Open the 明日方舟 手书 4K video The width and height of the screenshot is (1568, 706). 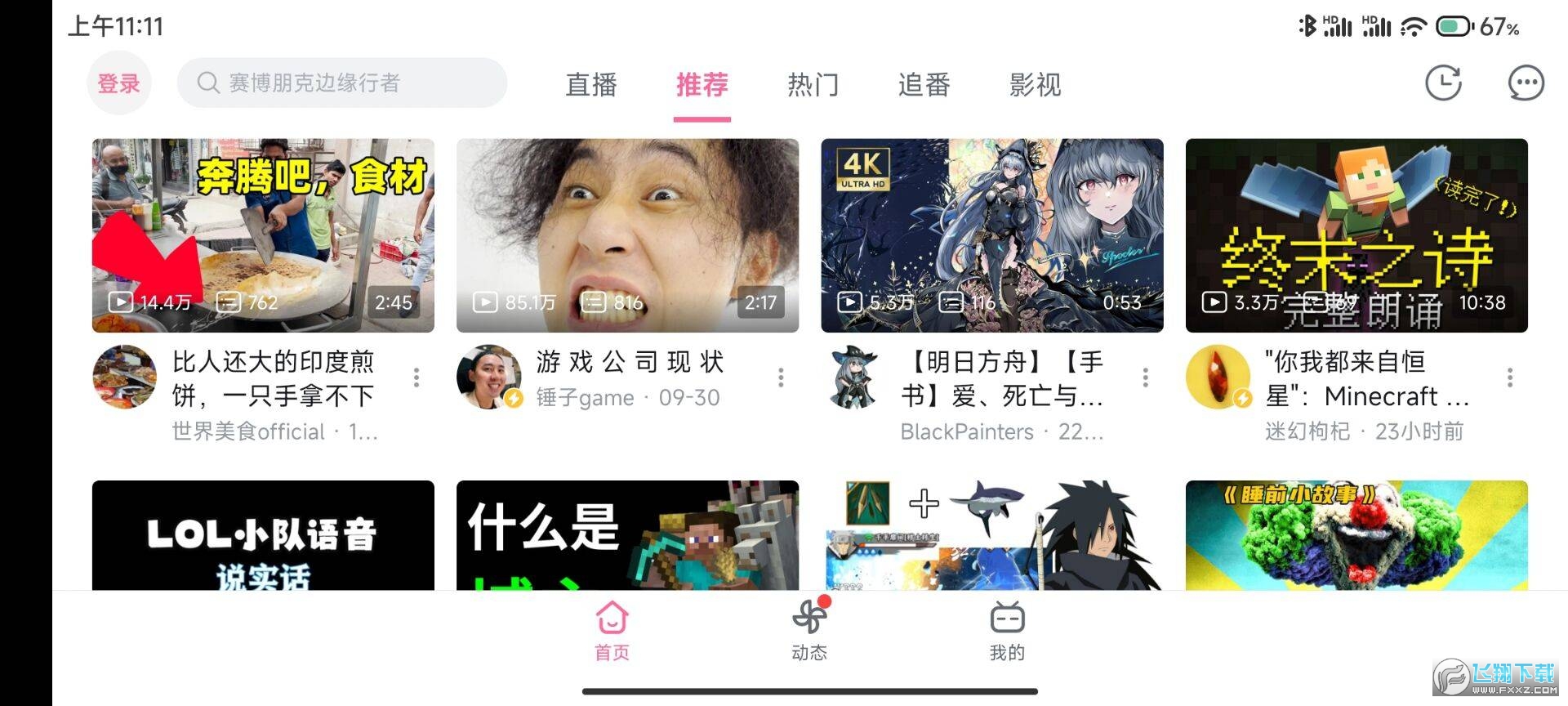tap(991, 235)
